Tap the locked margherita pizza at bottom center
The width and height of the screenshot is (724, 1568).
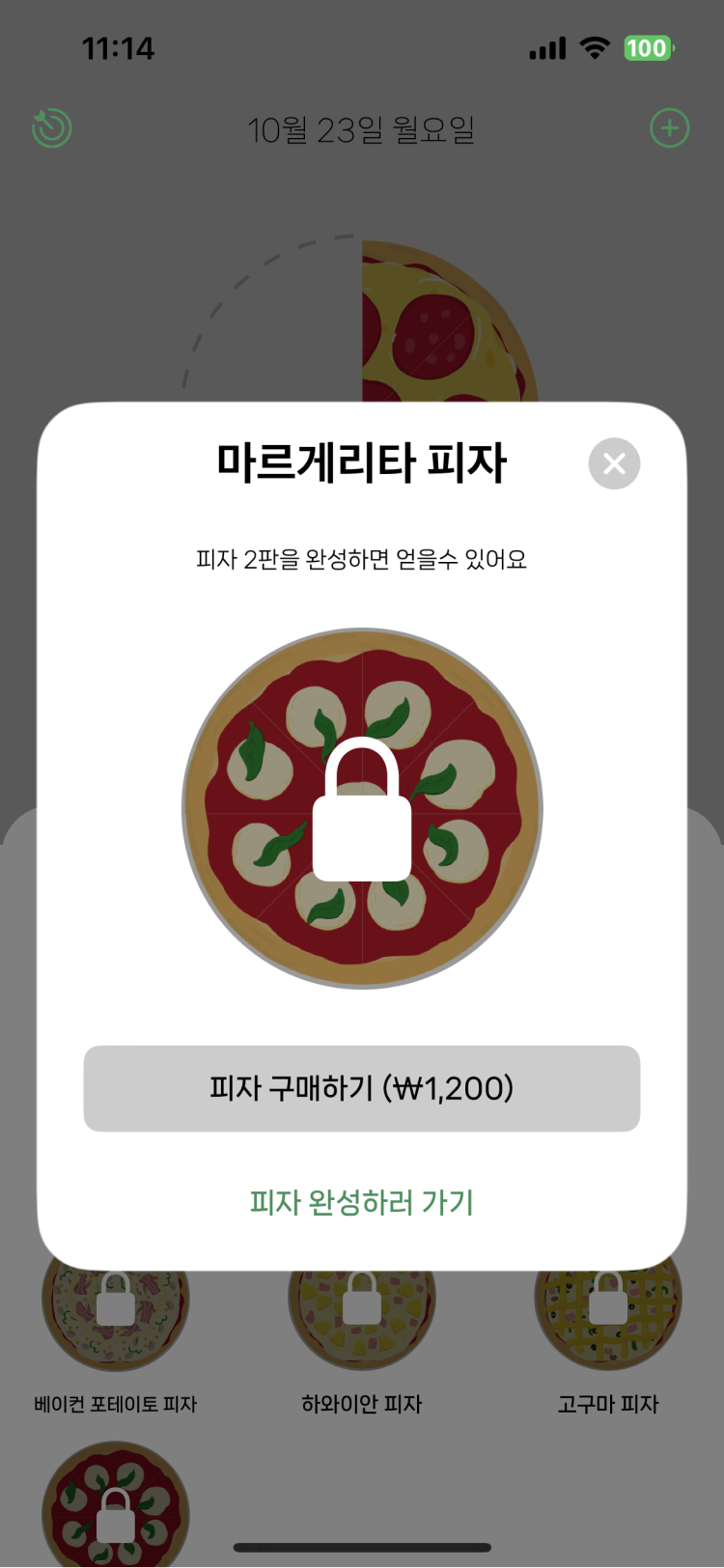coord(115,1506)
